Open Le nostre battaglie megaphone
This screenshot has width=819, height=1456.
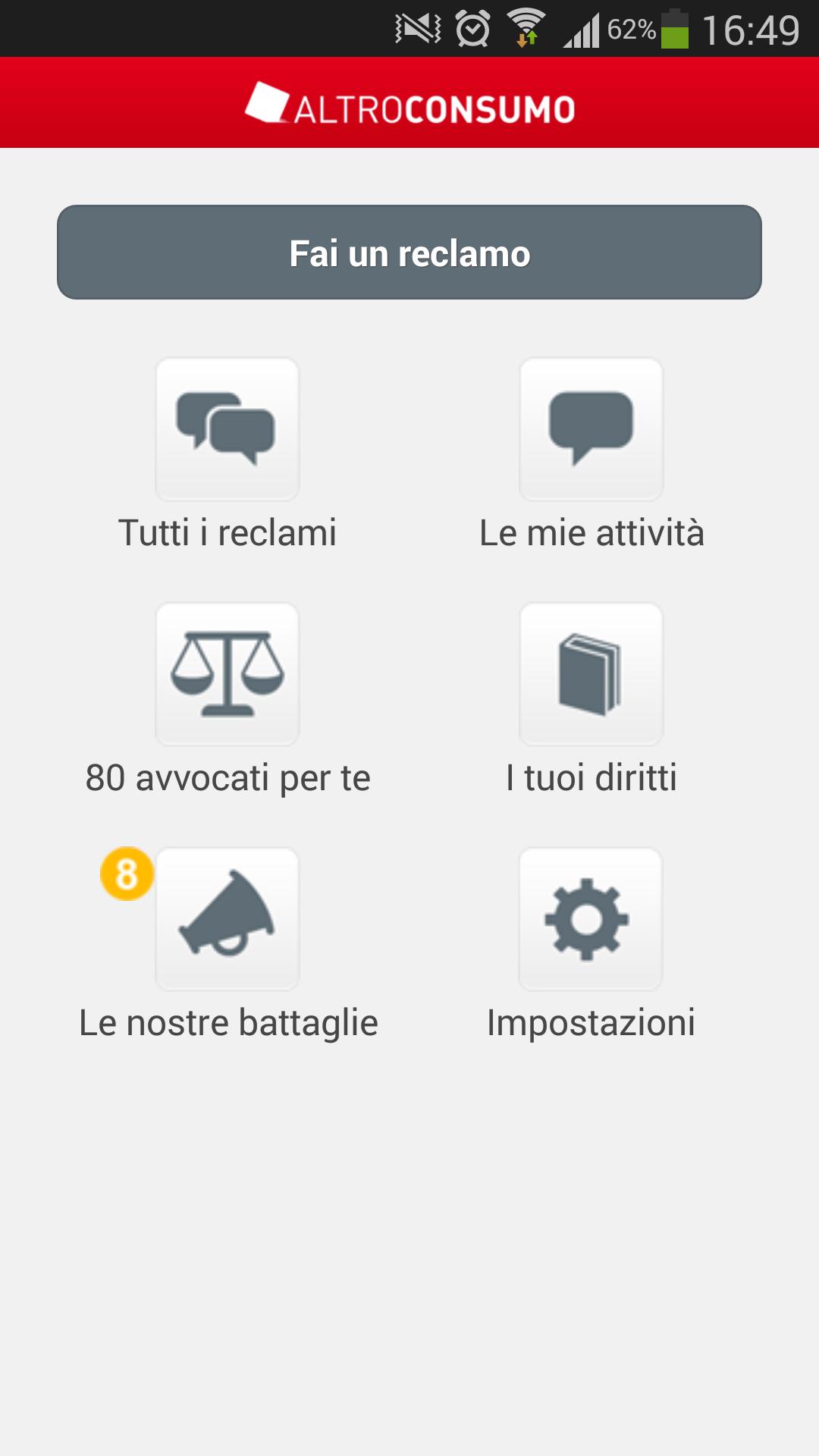227,918
